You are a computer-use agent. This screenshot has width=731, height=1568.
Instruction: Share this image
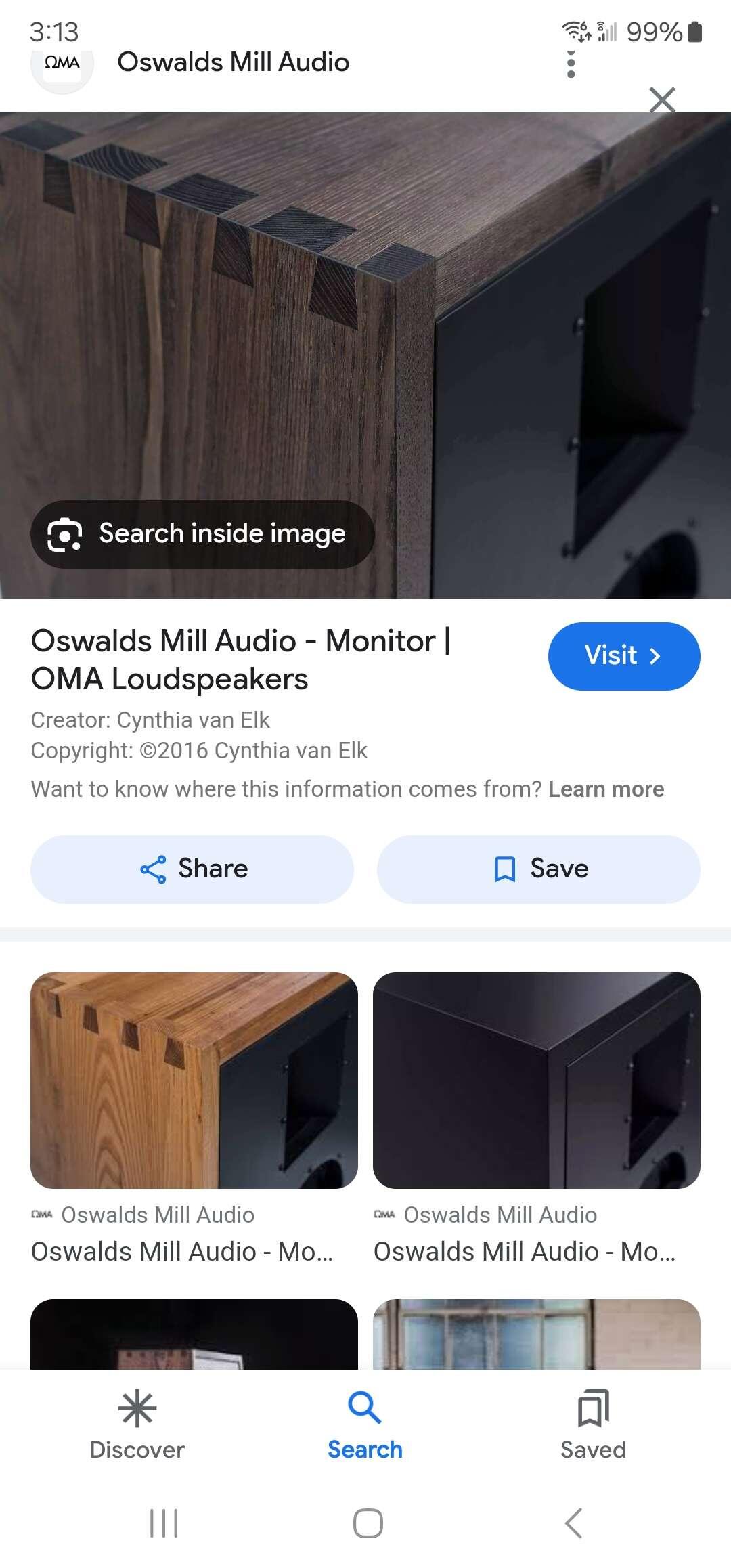point(192,869)
